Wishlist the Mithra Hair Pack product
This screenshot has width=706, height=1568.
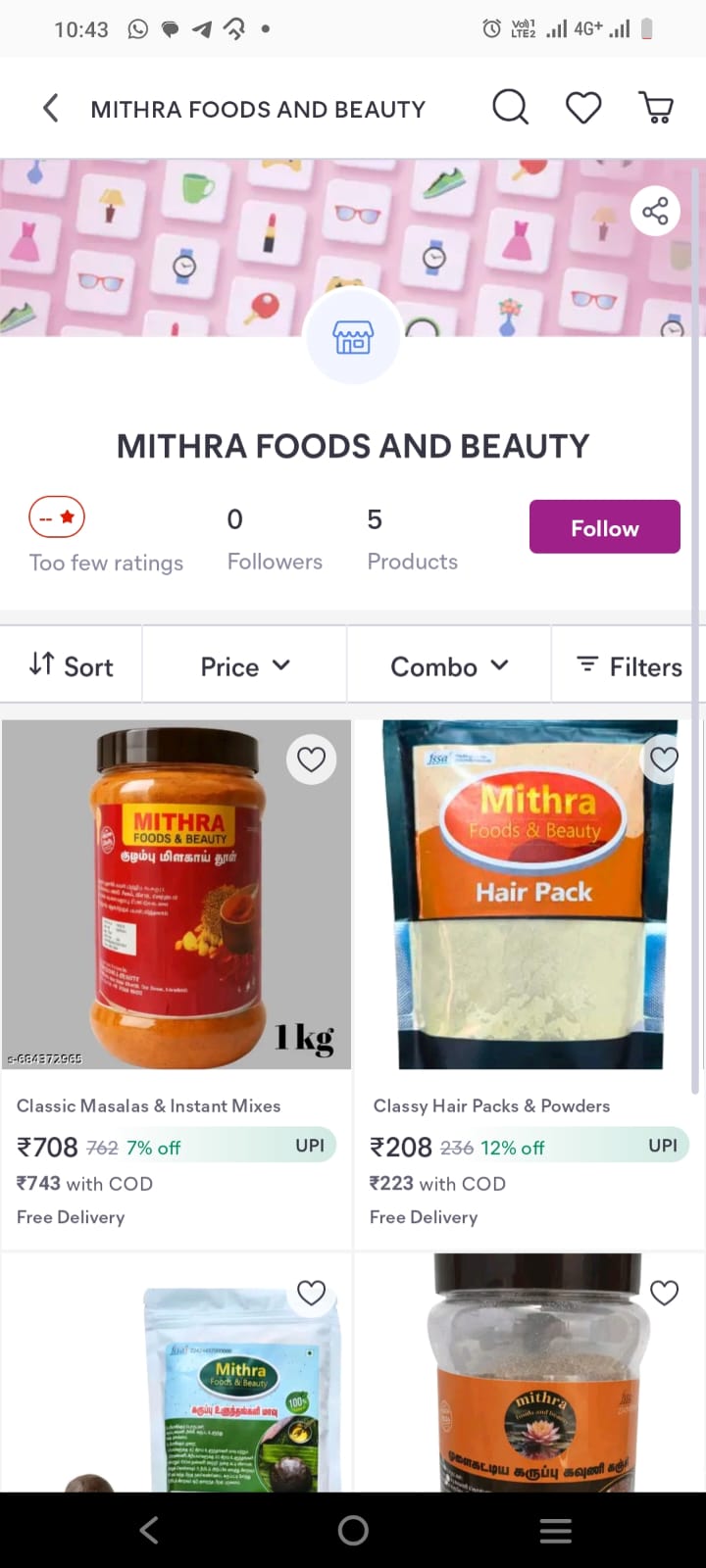click(664, 759)
